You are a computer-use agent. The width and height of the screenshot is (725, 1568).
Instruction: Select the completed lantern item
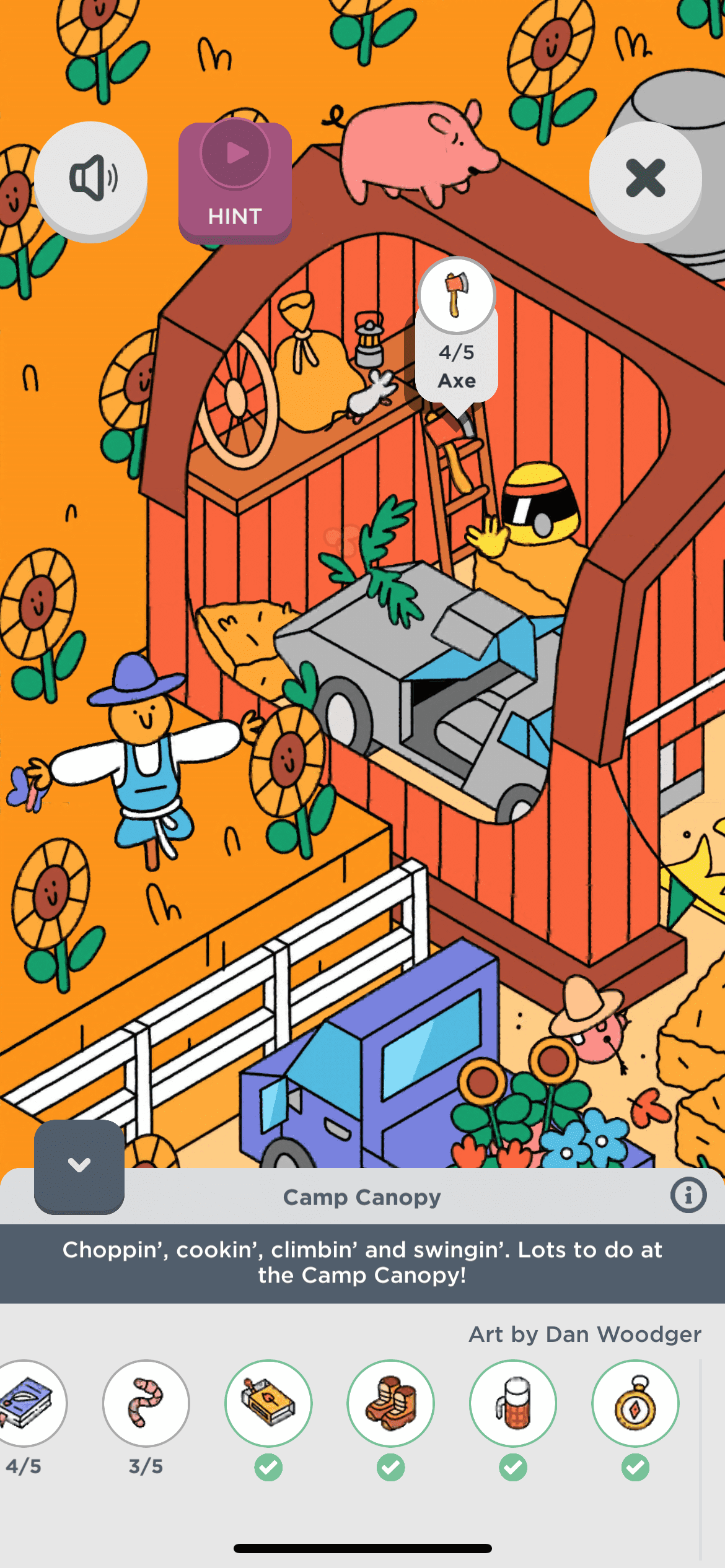pyautogui.click(x=513, y=1403)
